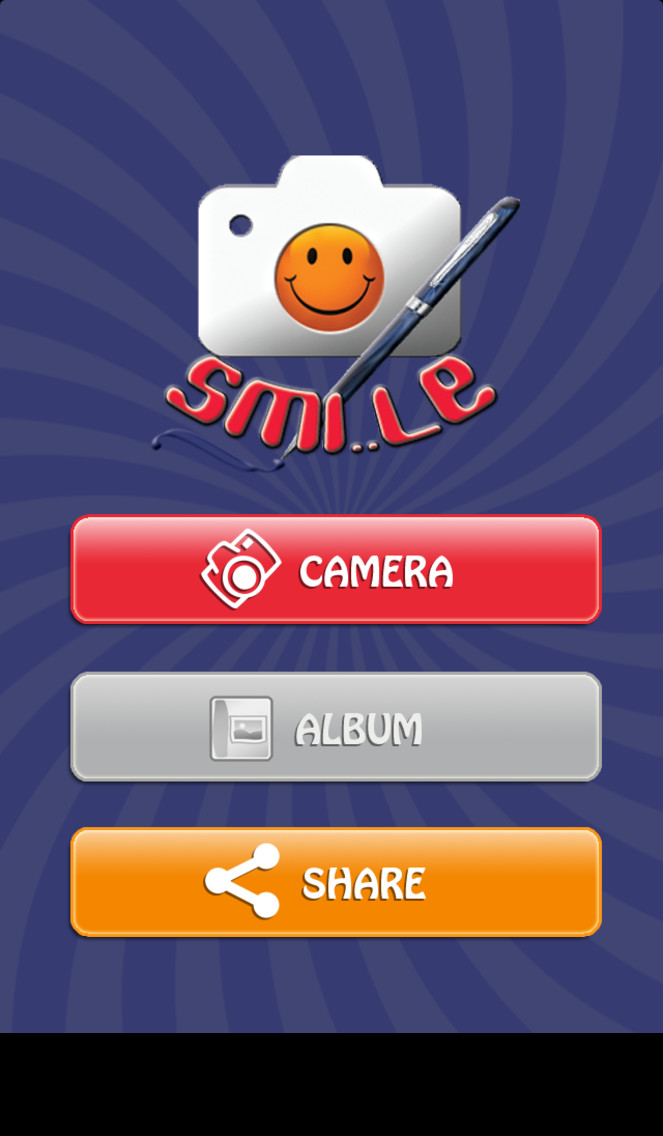
Task: Select the Album button
Action: click(x=335, y=727)
